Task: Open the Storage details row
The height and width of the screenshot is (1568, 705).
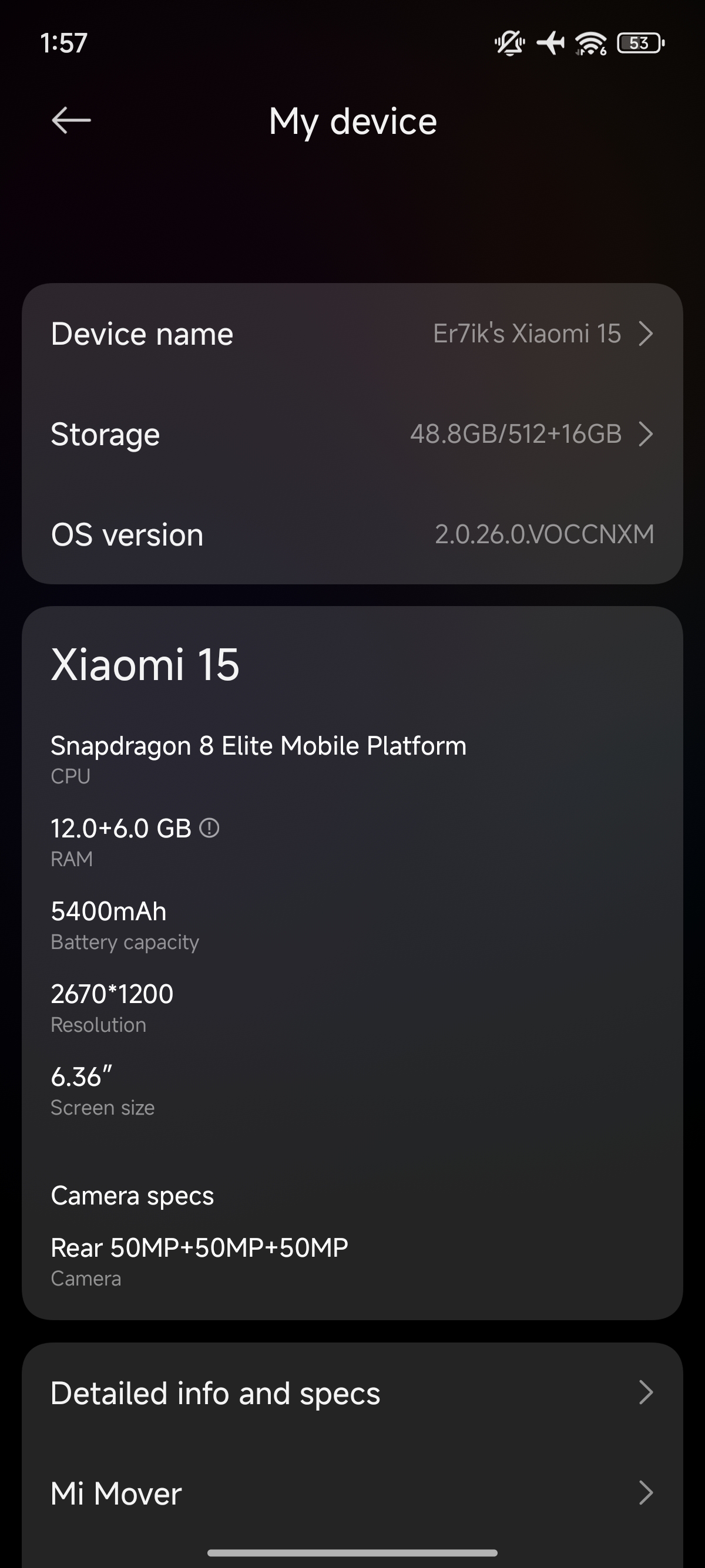Action: tap(352, 434)
